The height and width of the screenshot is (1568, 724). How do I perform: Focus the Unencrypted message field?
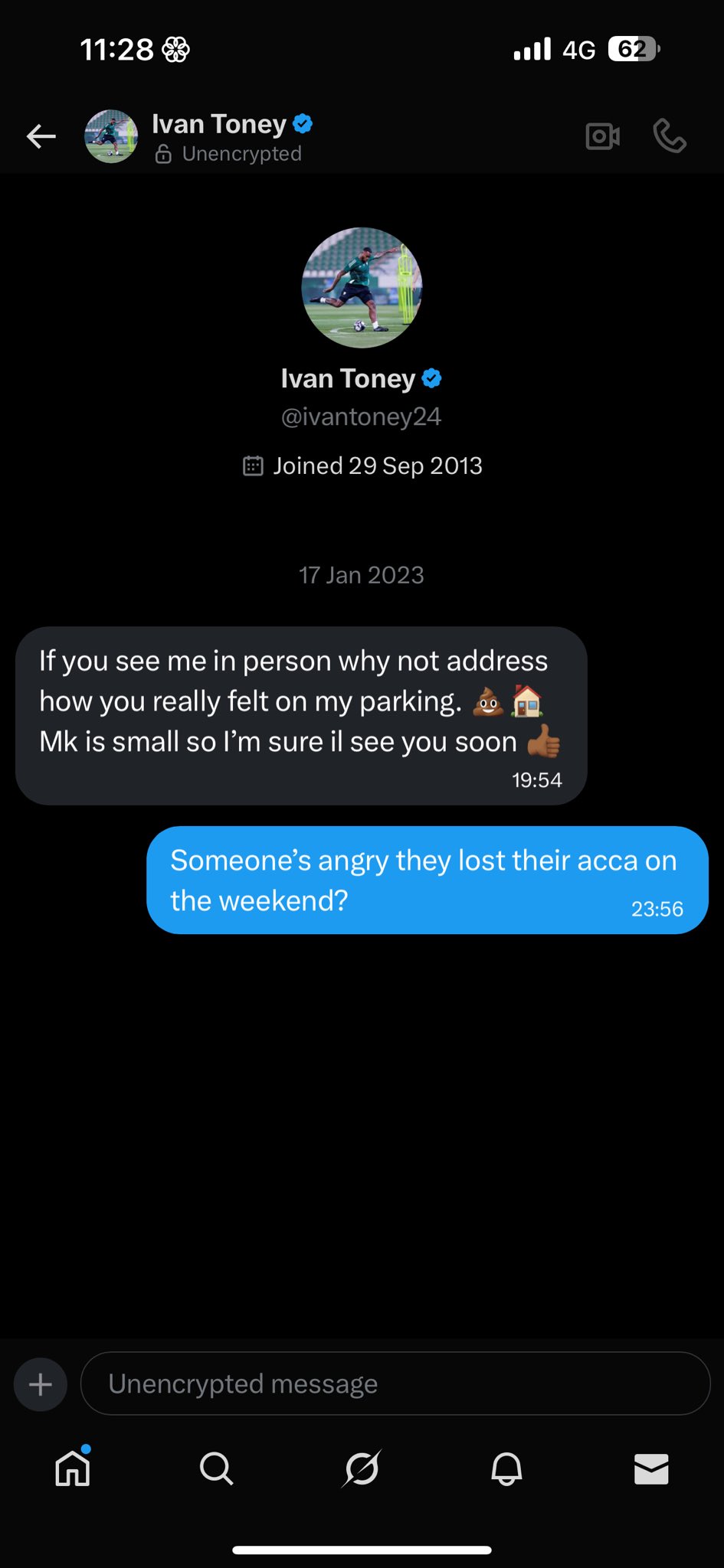pyautogui.click(x=395, y=1384)
